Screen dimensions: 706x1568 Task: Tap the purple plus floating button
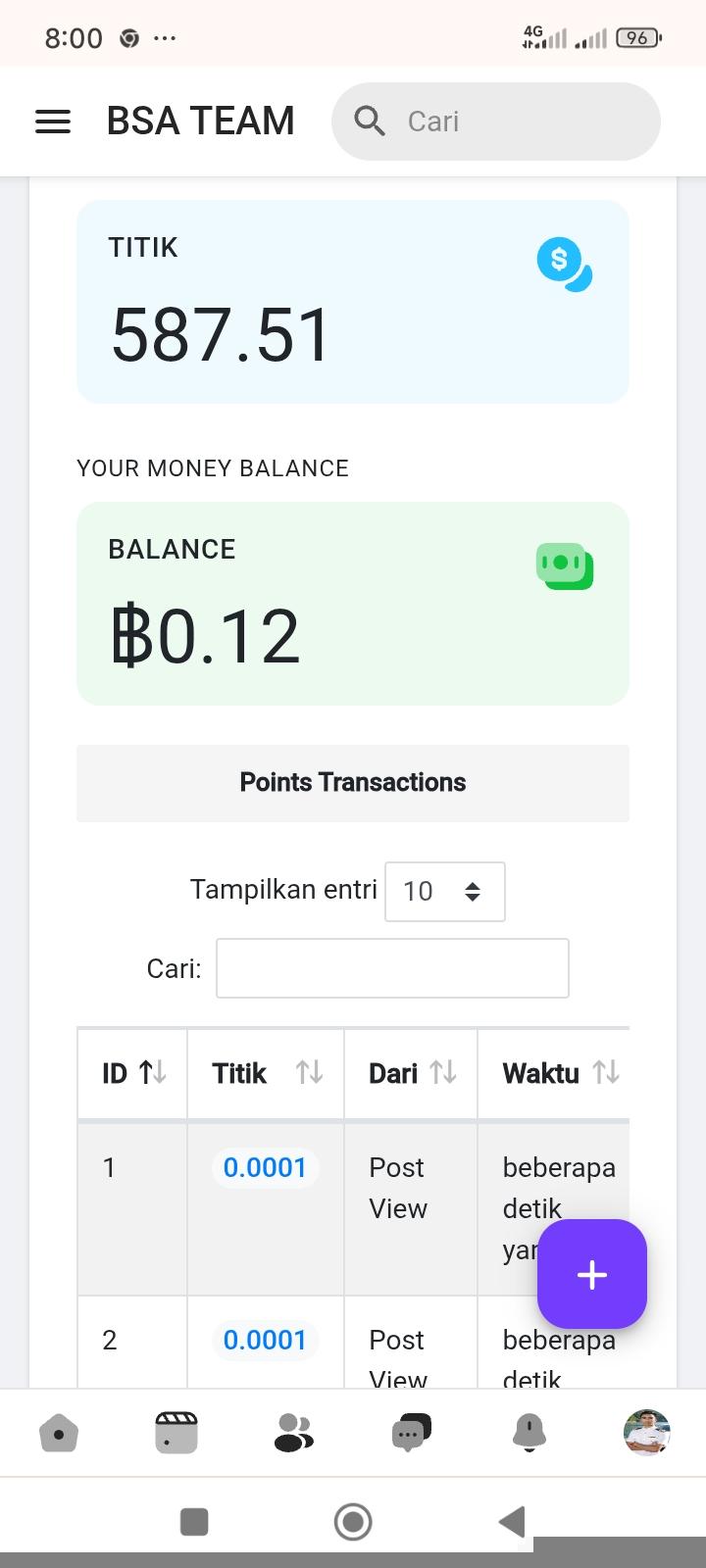[x=592, y=1274]
